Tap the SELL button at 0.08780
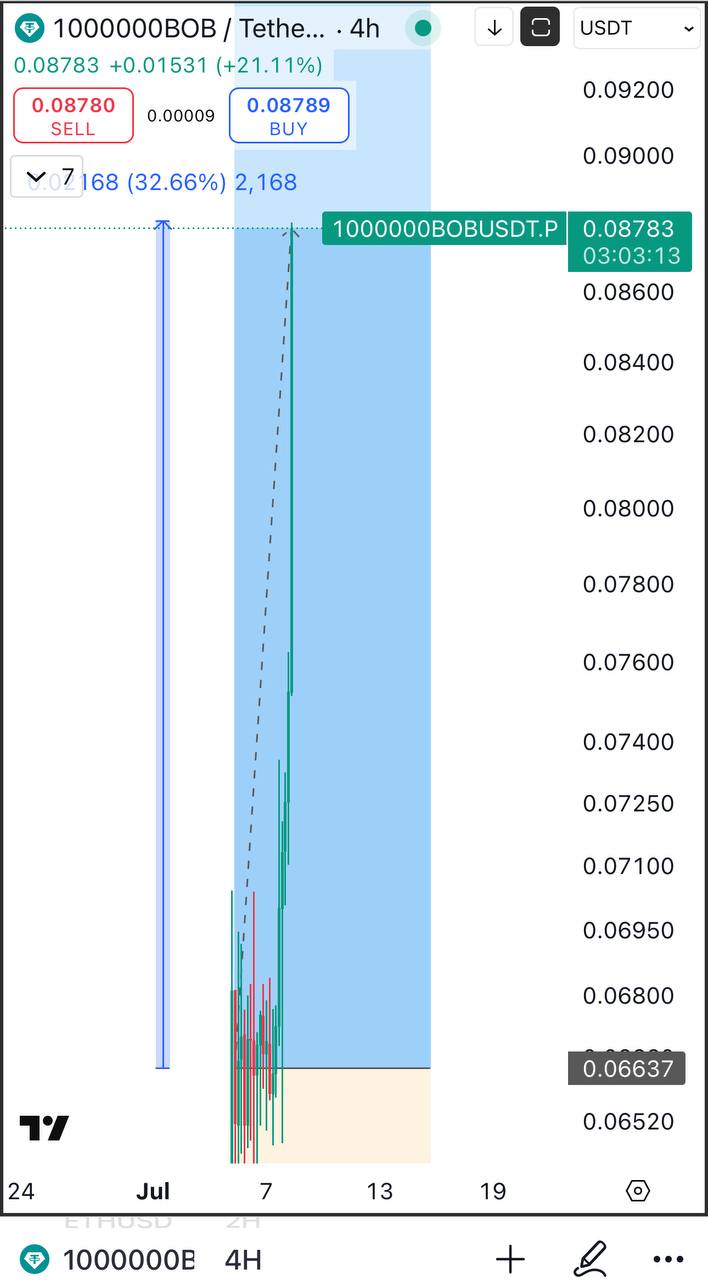The height and width of the screenshot is (1280, 708). pos(73,115)
